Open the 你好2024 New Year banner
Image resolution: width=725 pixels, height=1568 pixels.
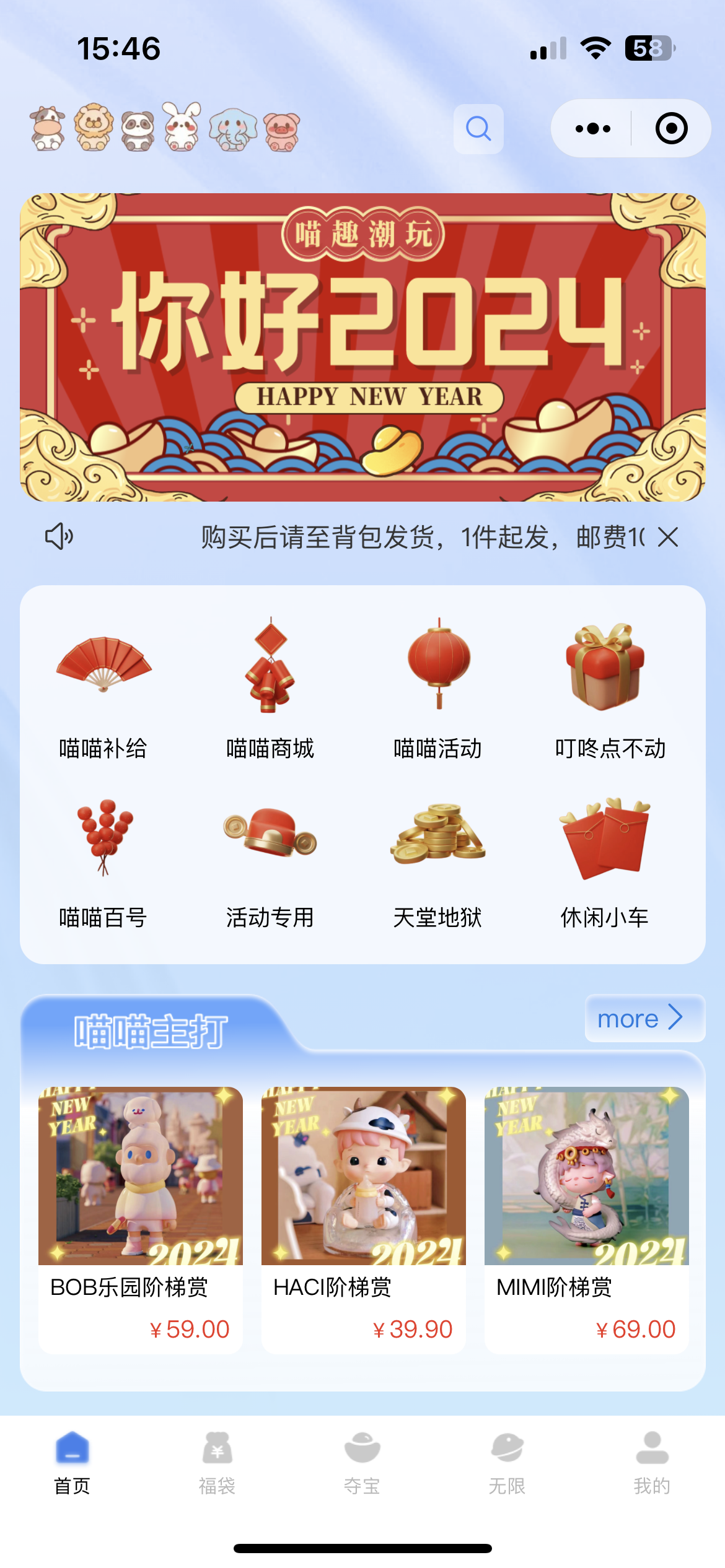(362, 347)
